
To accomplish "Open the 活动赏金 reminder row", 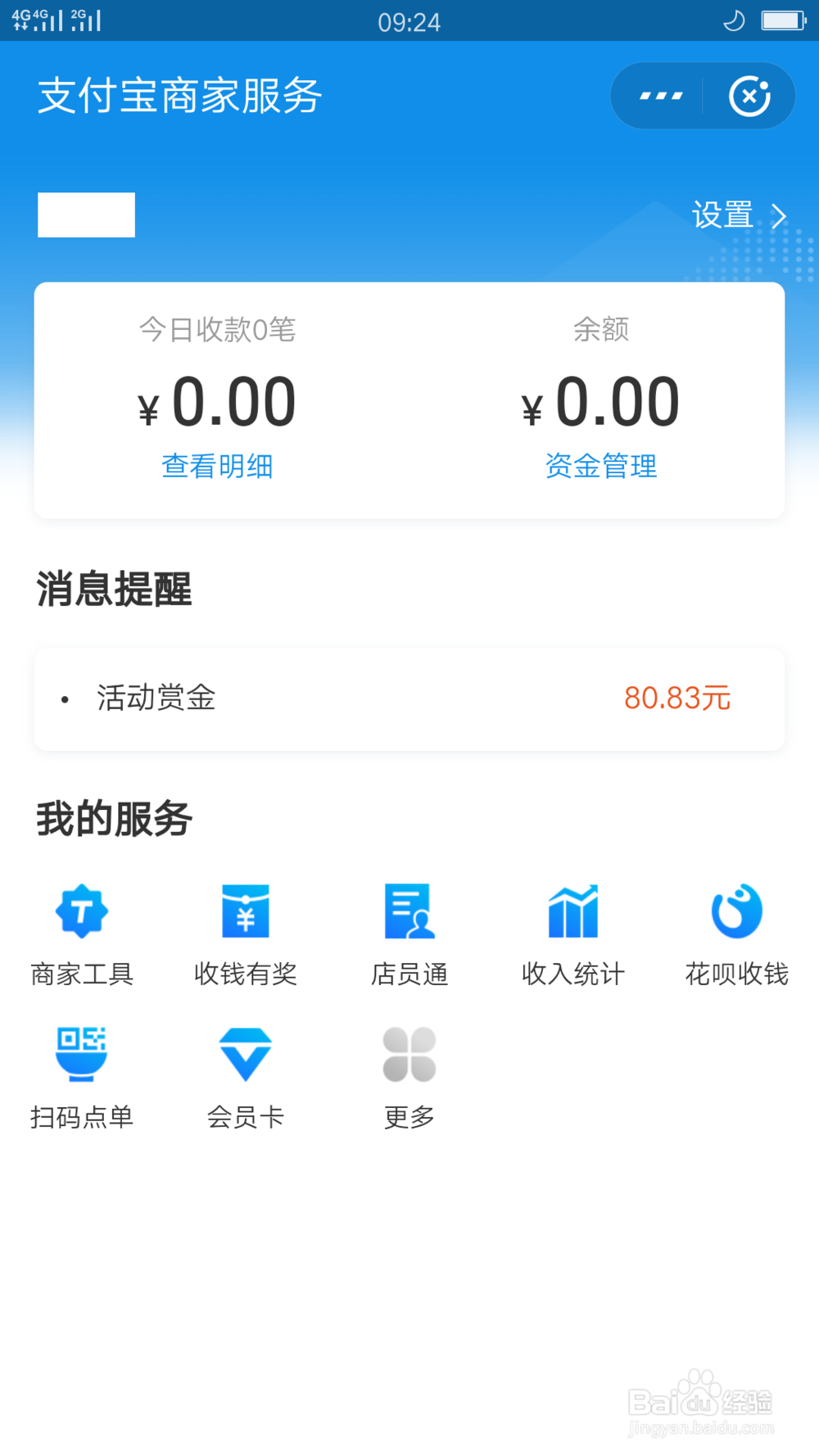I will coord(409,699).
